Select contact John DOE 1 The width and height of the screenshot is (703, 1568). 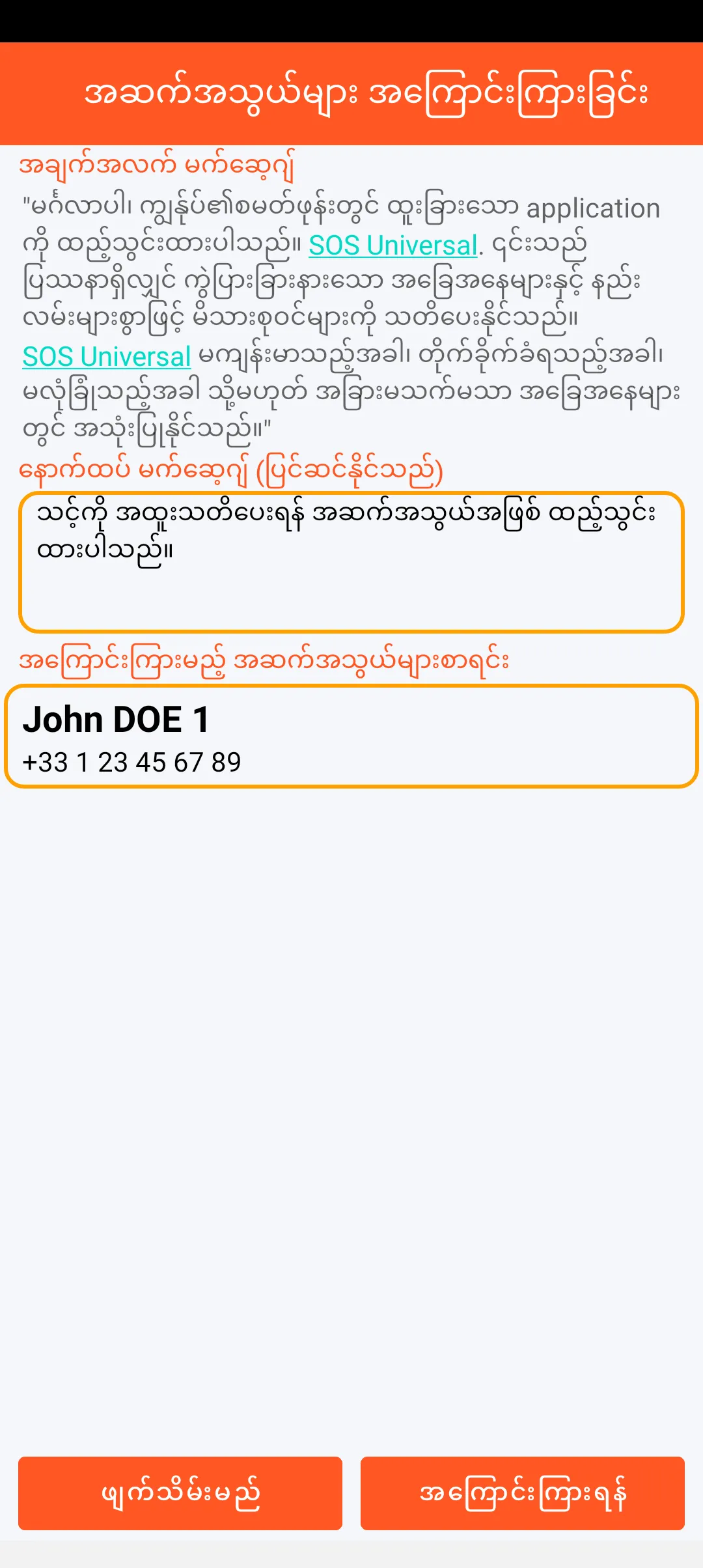point(351,736)
